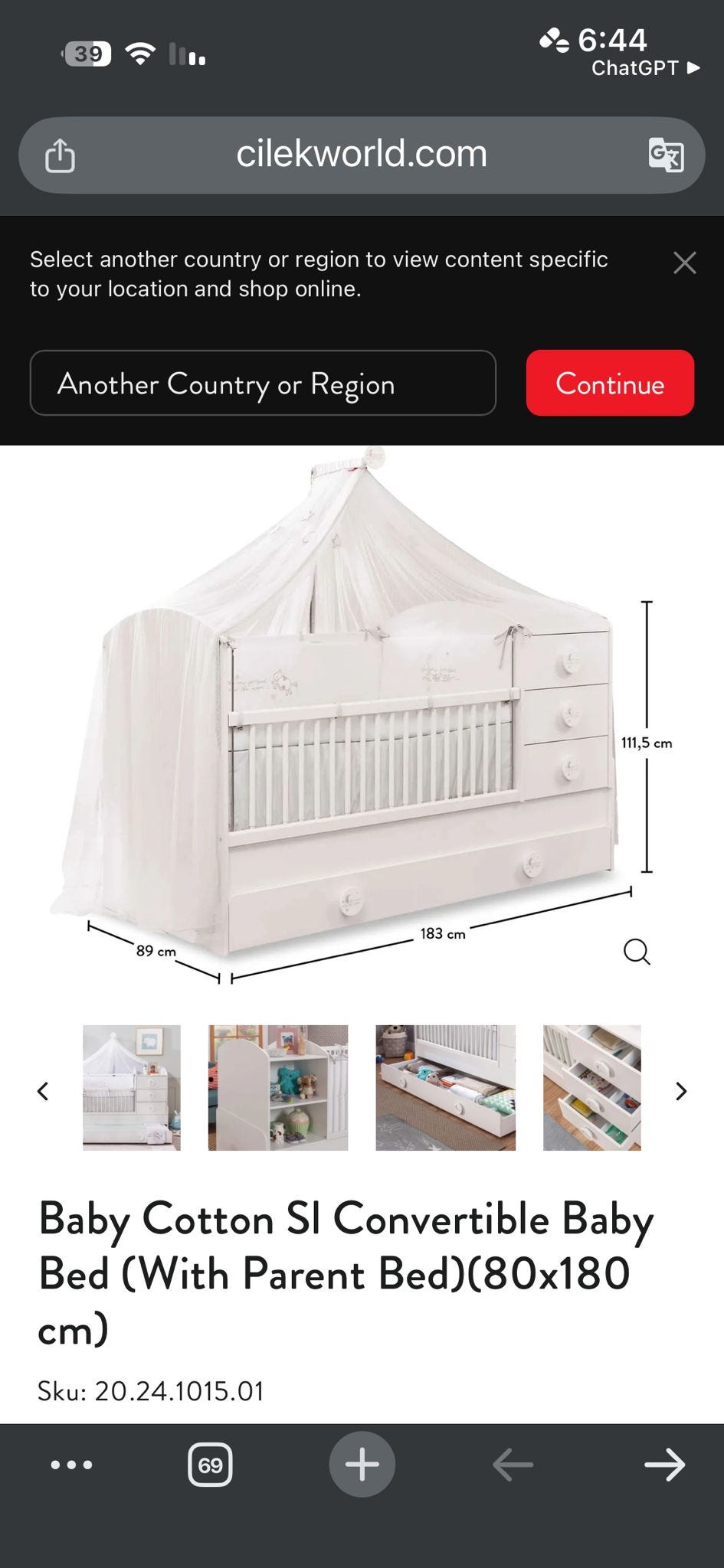This screenshot has height=1568, width=724.
Task: Zoom the product image with magnifier
Action: [637, 952]
